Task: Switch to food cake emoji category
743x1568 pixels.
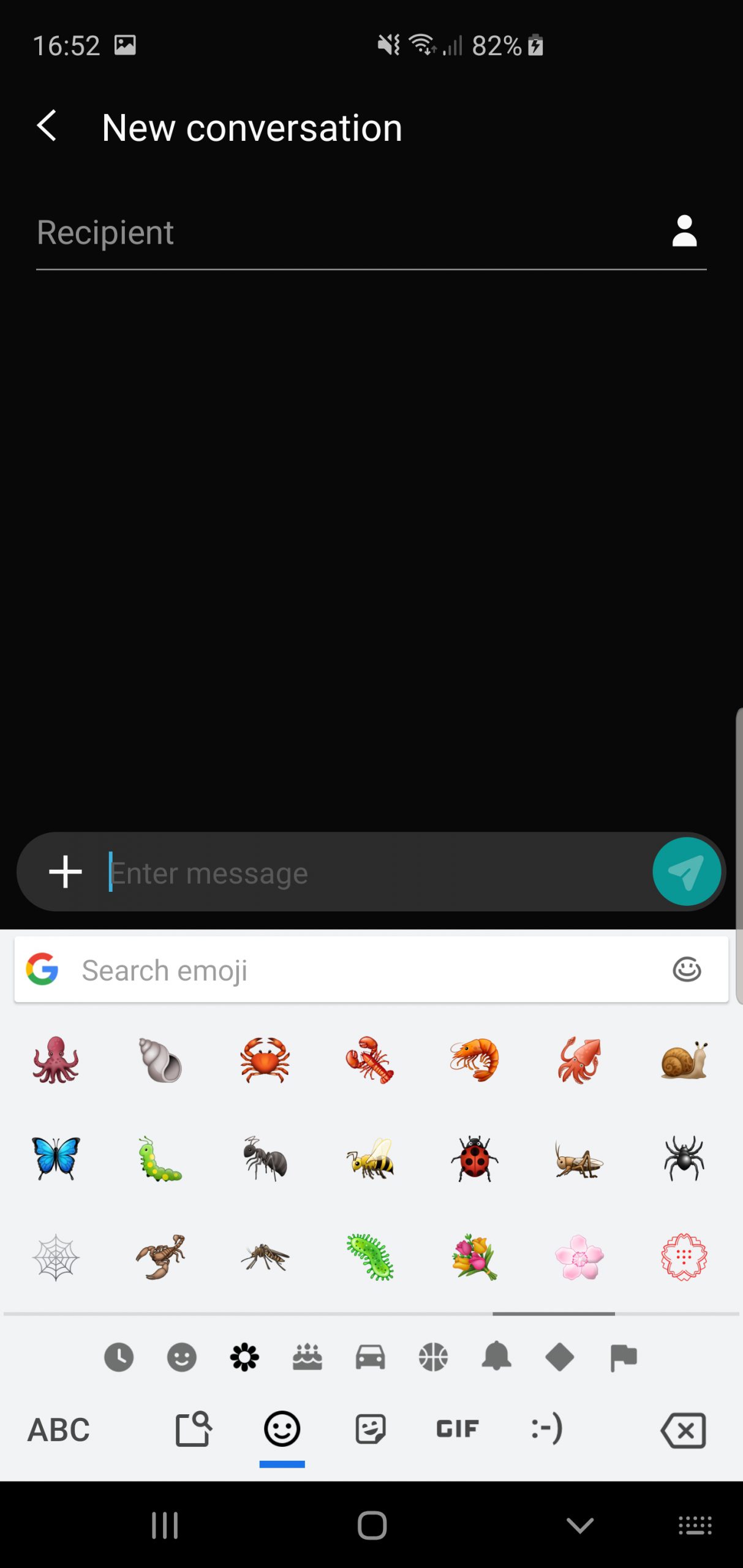Action: (x=307, y=1357)
